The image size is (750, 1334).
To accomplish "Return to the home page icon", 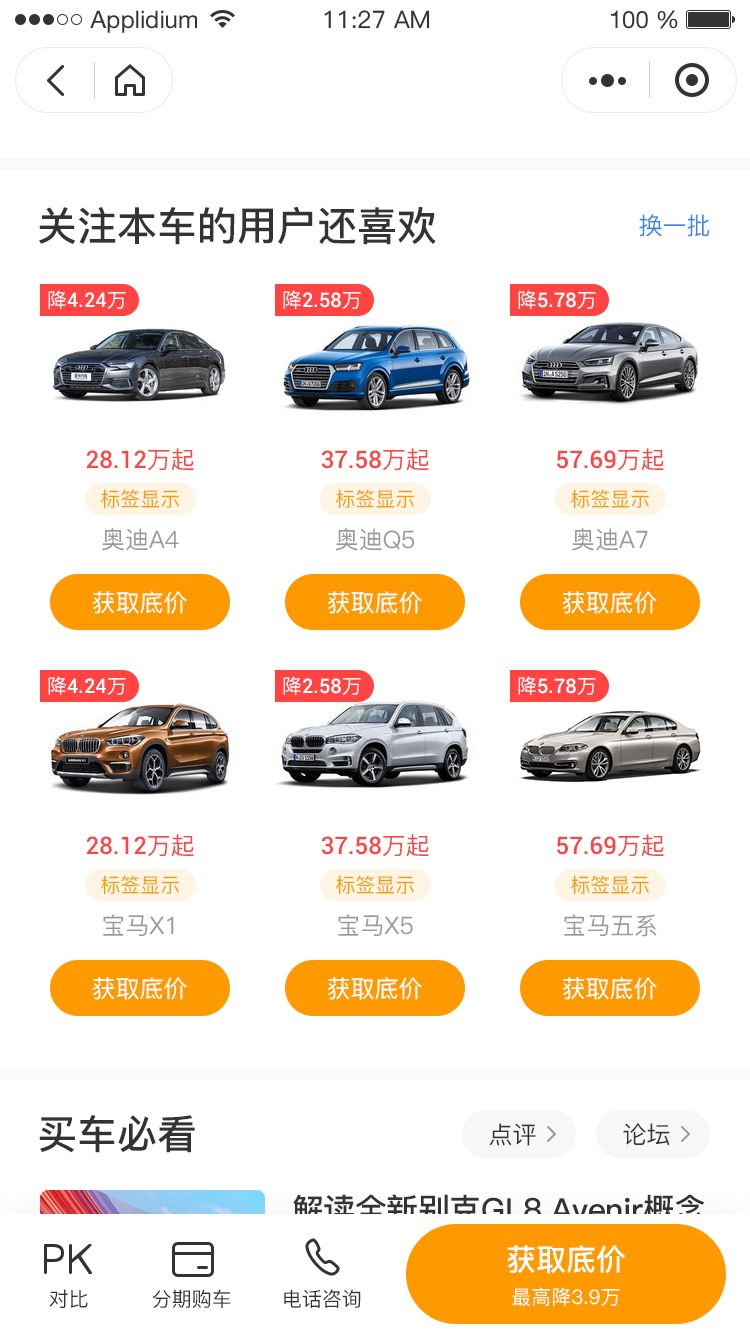I will [x=130, y=81].
